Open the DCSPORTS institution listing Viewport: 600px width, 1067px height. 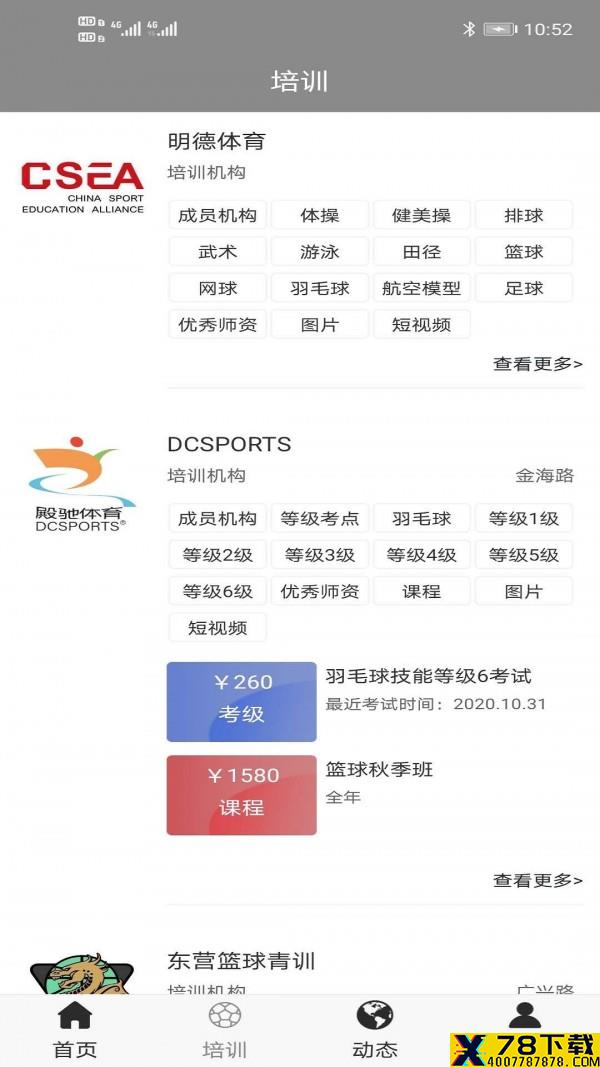click(x=229, y=444)
